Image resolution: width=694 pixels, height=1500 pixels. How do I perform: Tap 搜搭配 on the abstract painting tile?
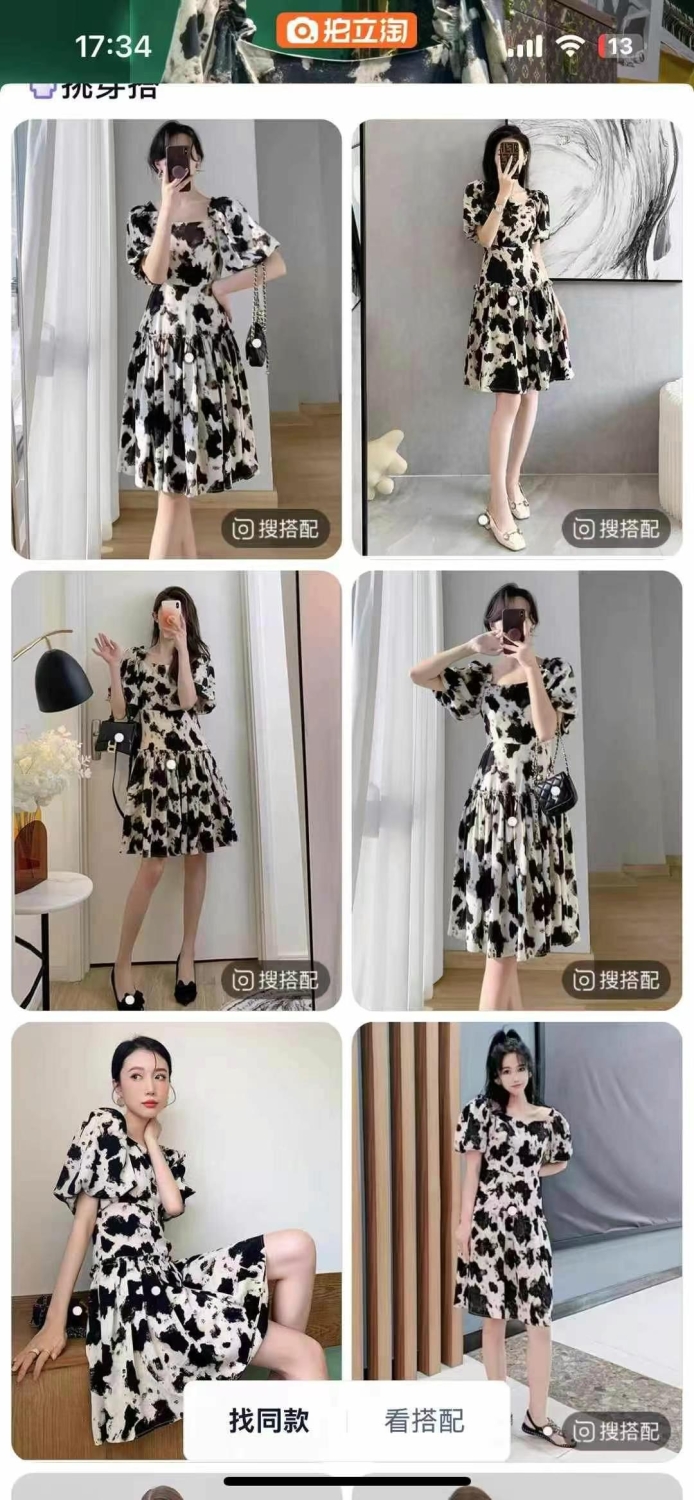(x=616, y=528)
